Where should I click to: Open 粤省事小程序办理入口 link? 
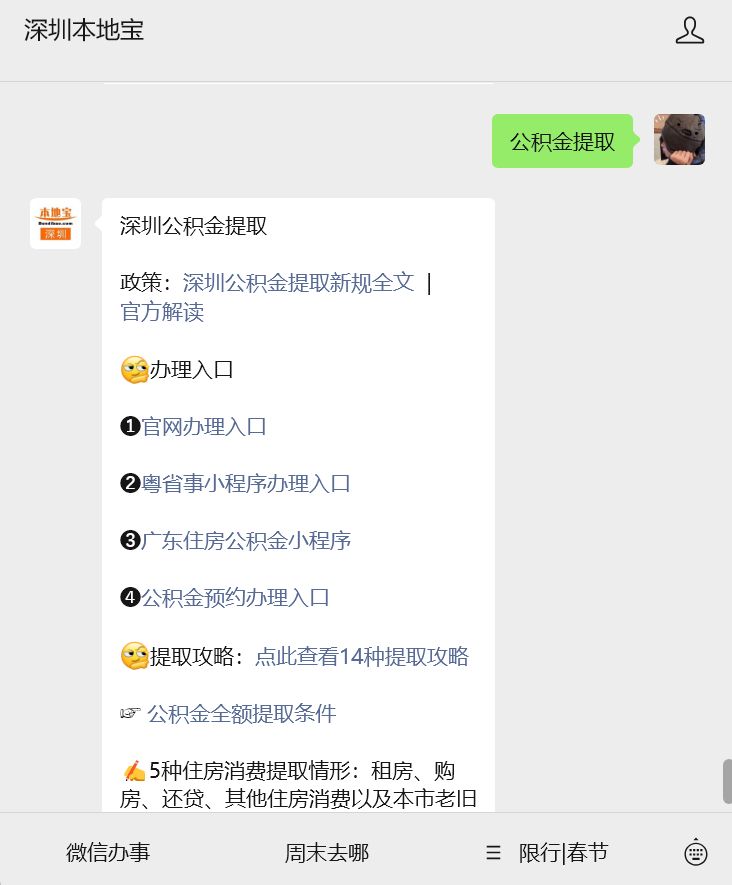[x=246, y=484]
